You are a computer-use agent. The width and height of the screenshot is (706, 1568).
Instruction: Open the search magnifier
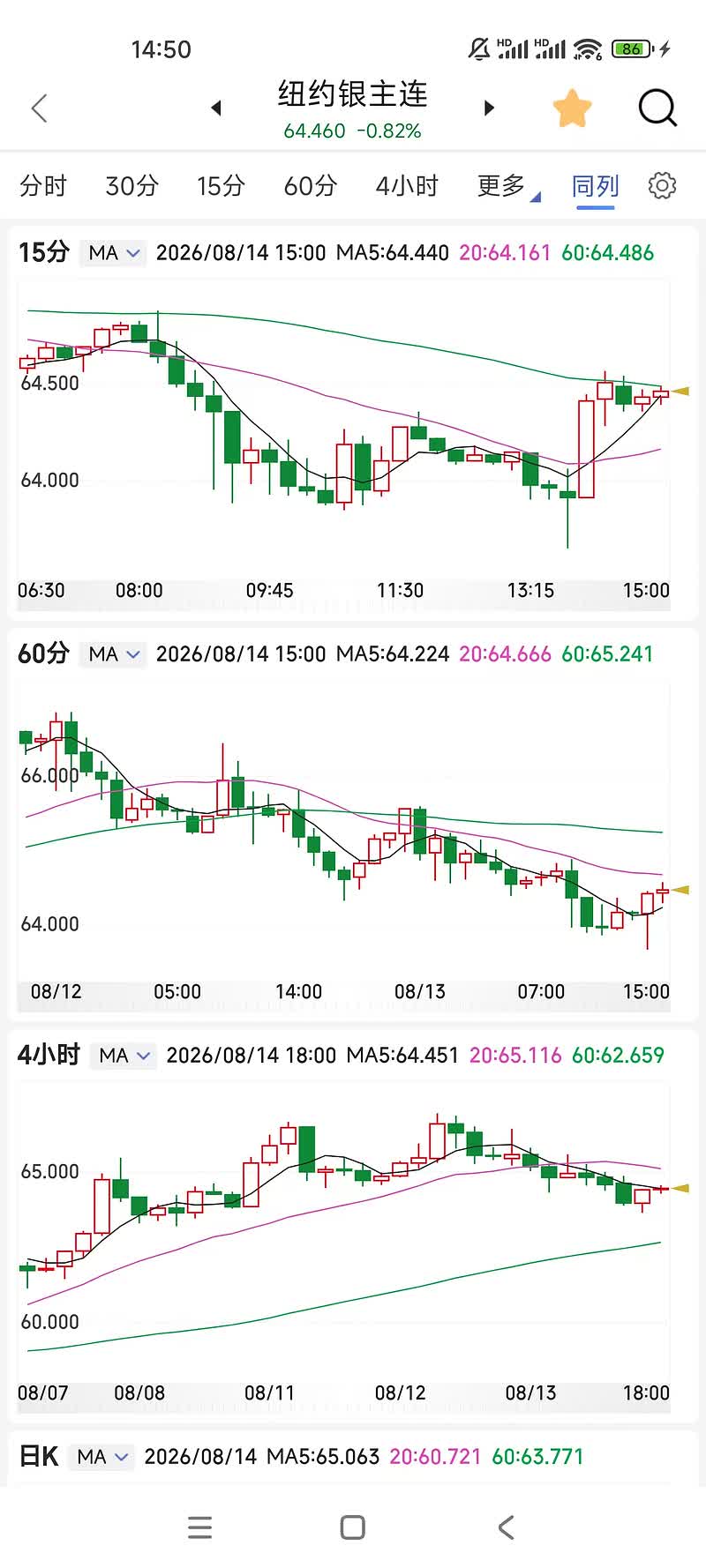tap(657, 108)
